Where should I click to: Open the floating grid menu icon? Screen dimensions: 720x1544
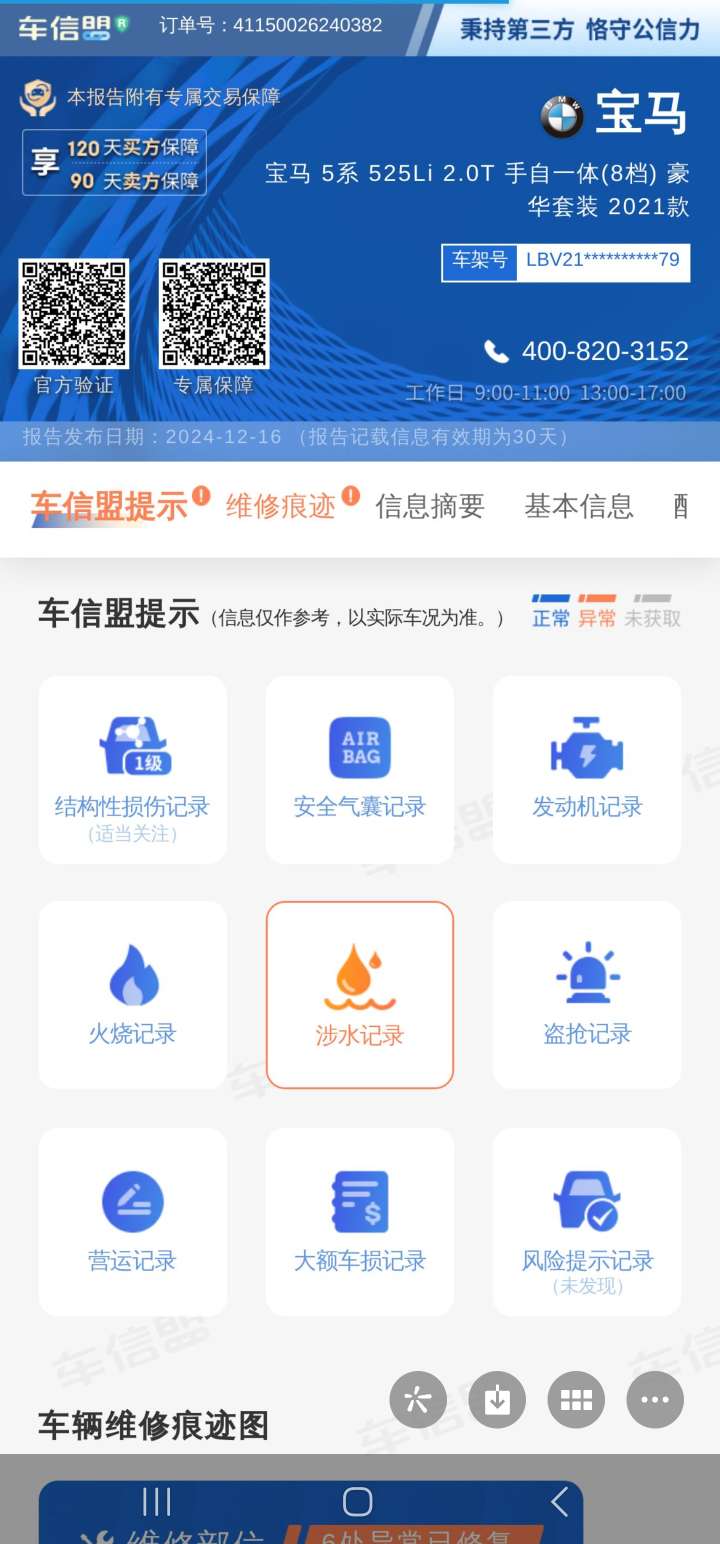coord(576,1400)
